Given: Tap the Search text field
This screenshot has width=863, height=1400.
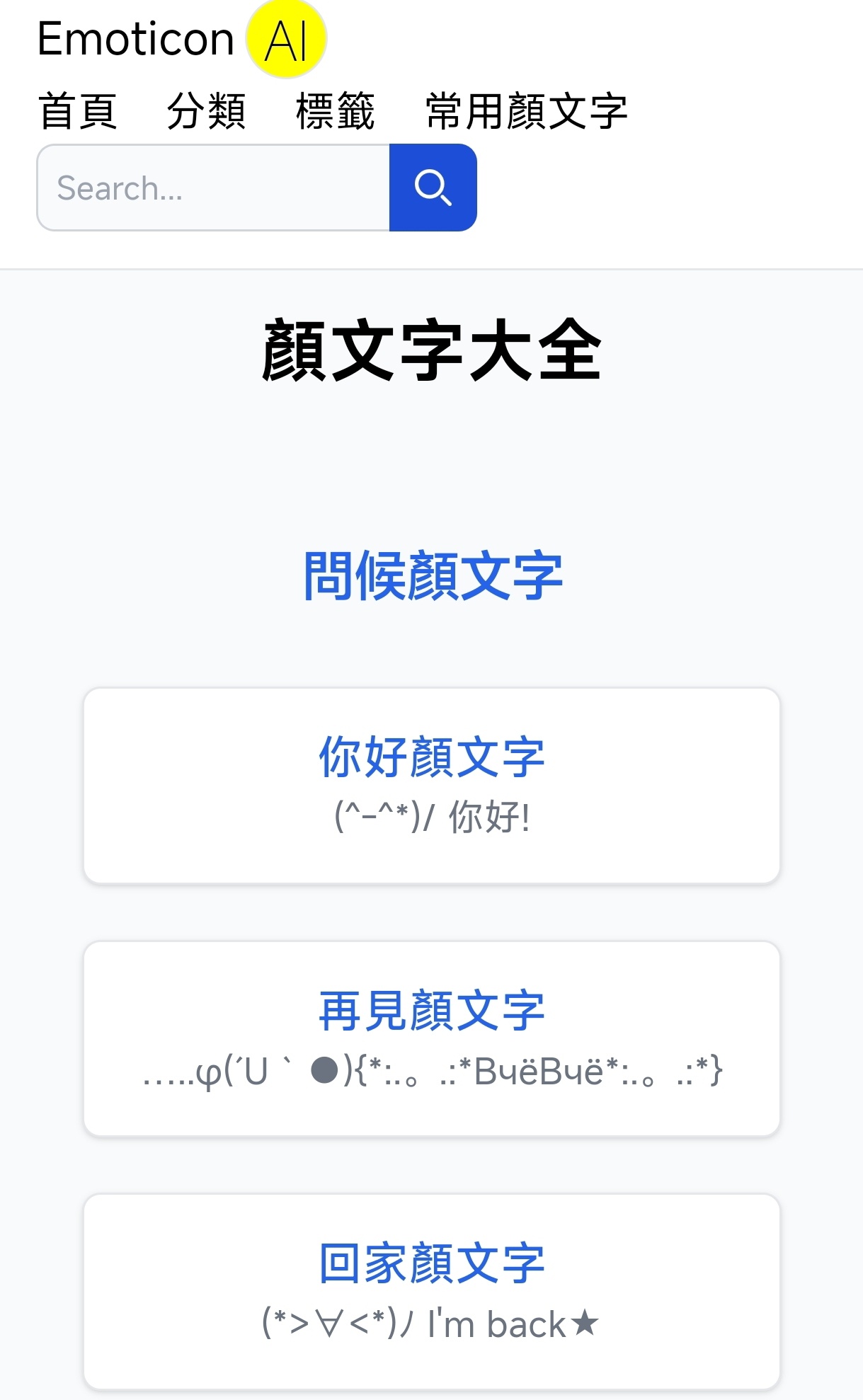Looking at the screenshot, I should (213, 188).
